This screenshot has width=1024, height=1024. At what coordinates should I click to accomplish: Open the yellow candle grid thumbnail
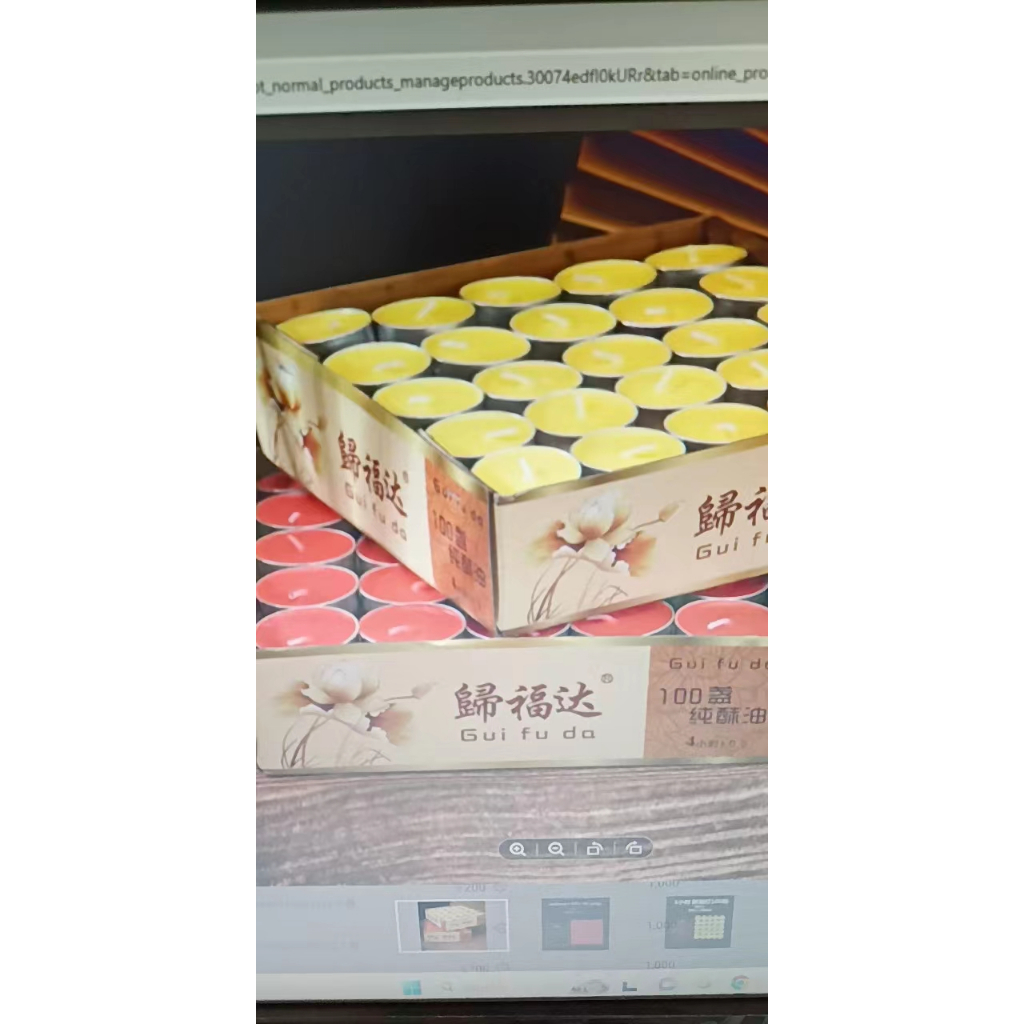click(x=699, y=922)
